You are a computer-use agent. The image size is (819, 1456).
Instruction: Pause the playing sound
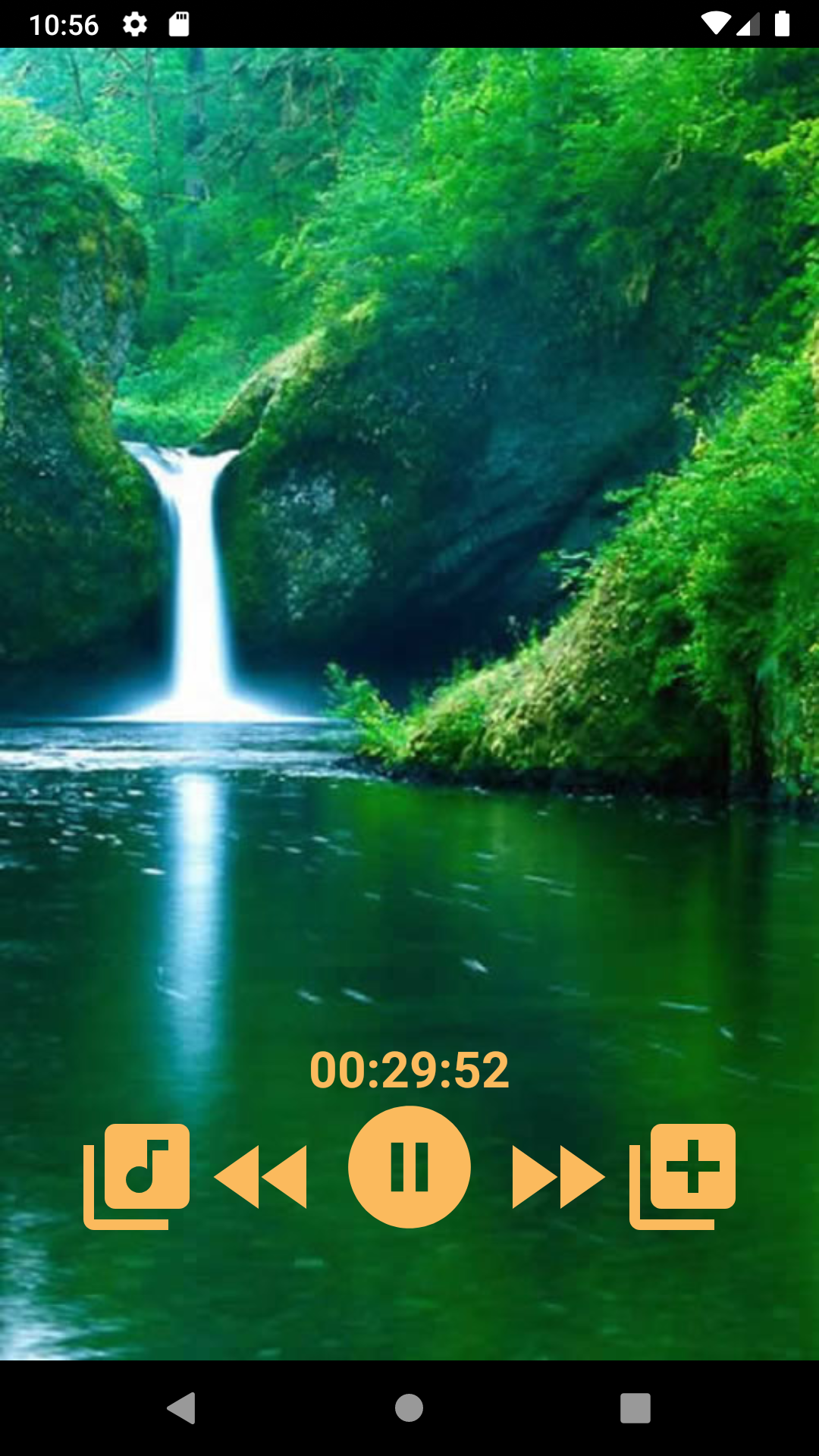(409, 1167)
